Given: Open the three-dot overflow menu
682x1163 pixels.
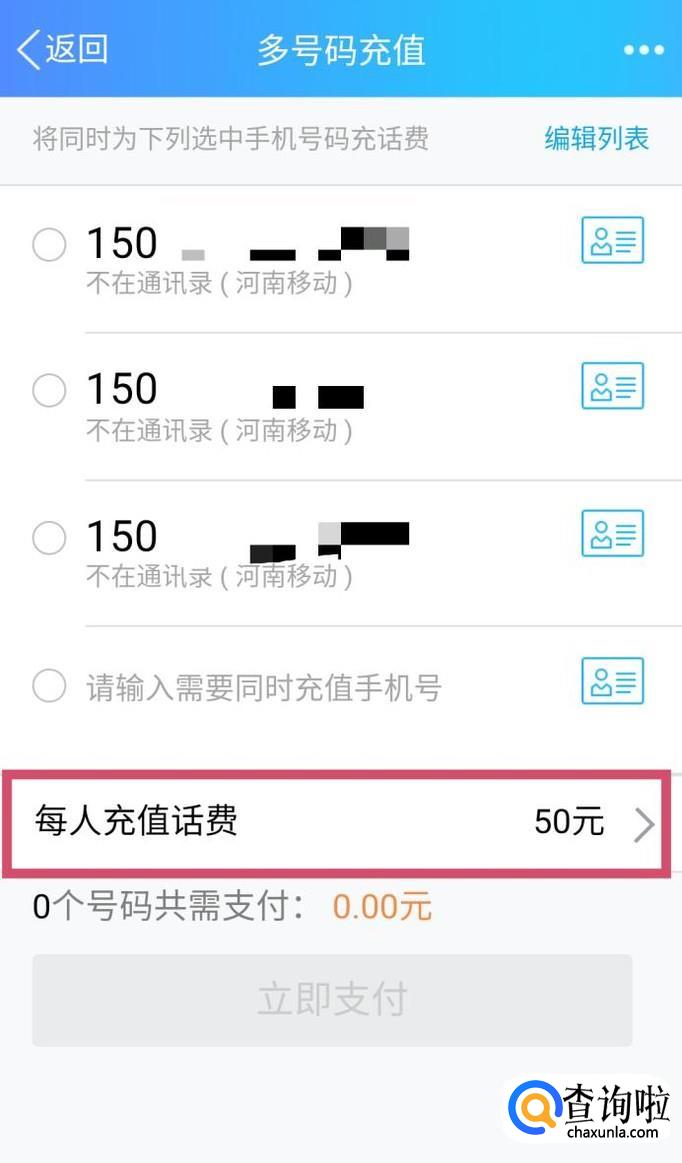Looking at the screenshot, I should coord(643,50).
